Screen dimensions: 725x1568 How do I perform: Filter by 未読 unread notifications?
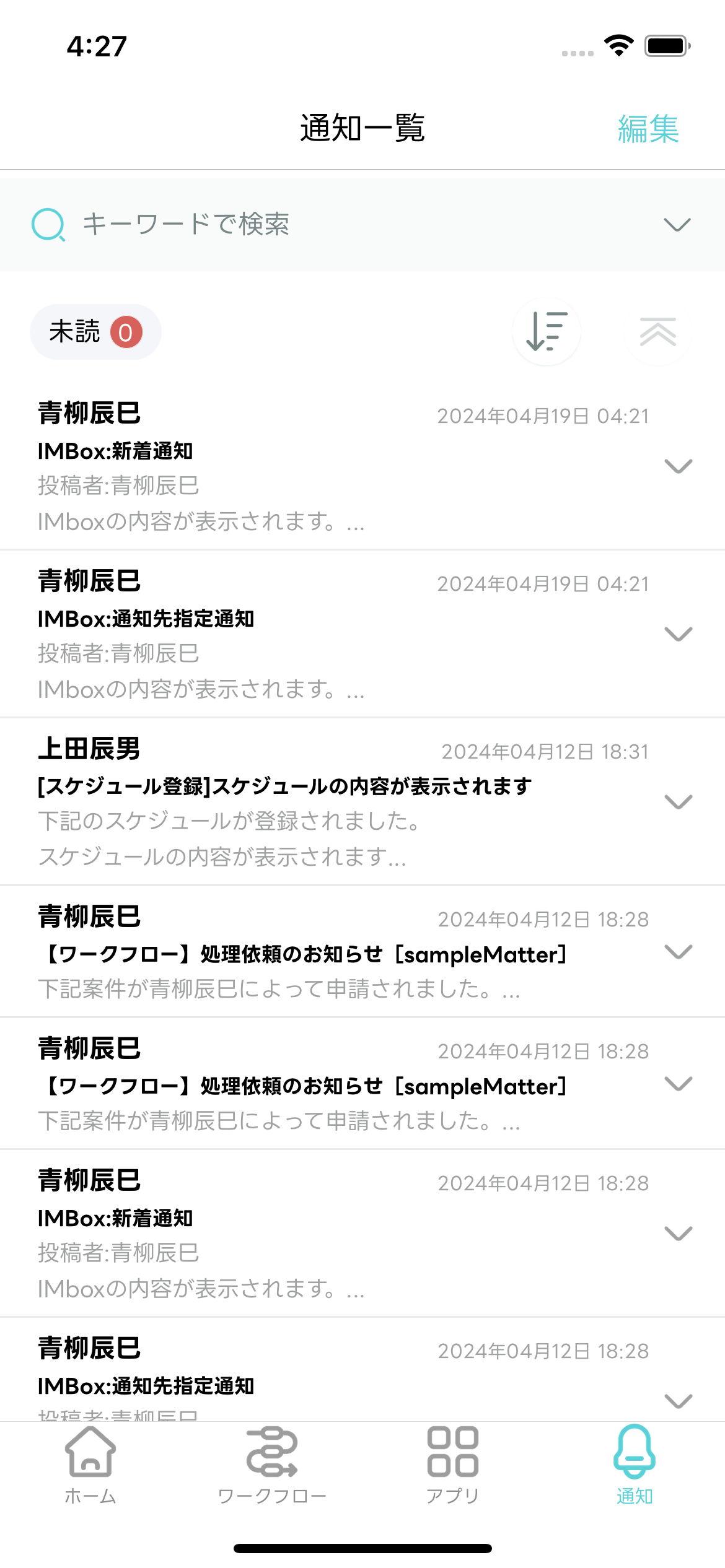[95, 332]
